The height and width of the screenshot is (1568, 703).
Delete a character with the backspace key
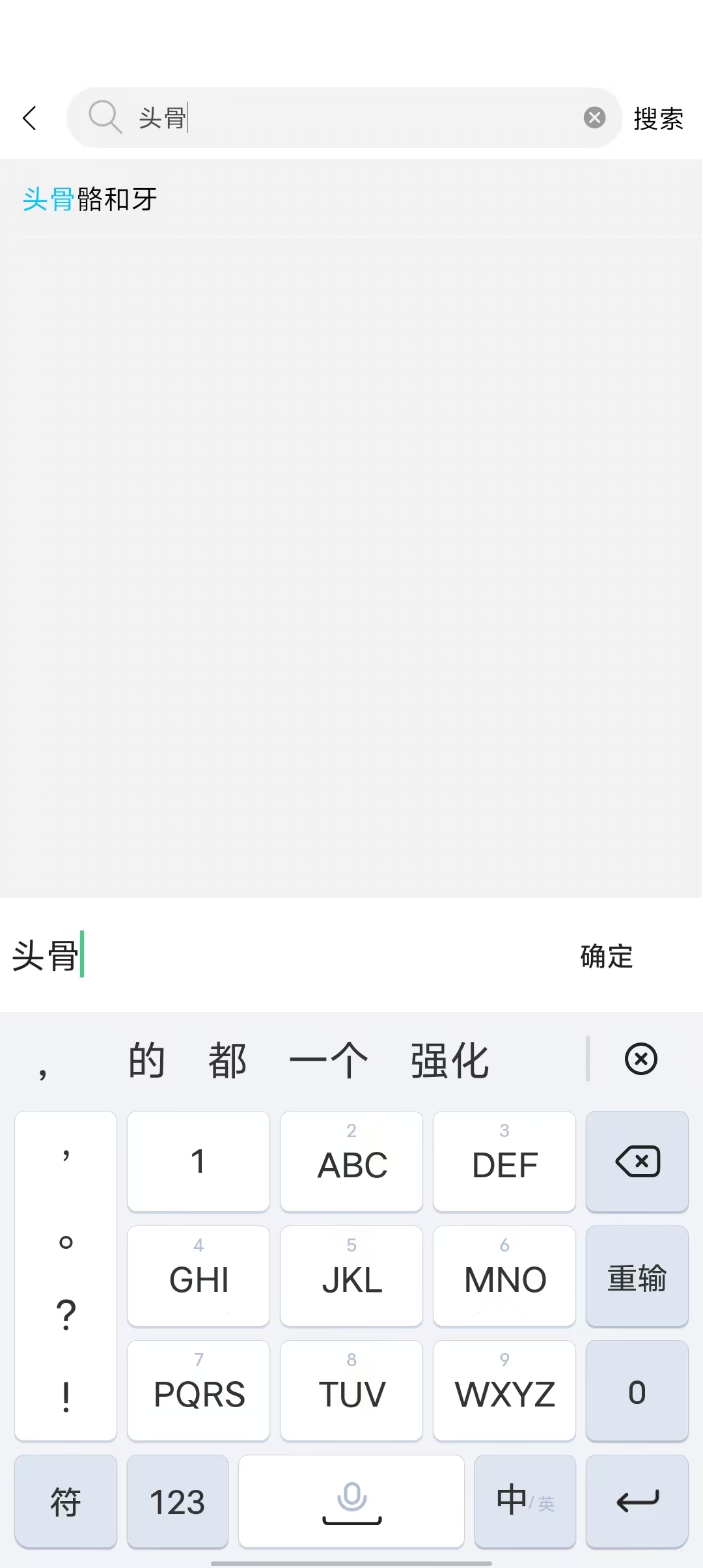[x=637, y=1162]
